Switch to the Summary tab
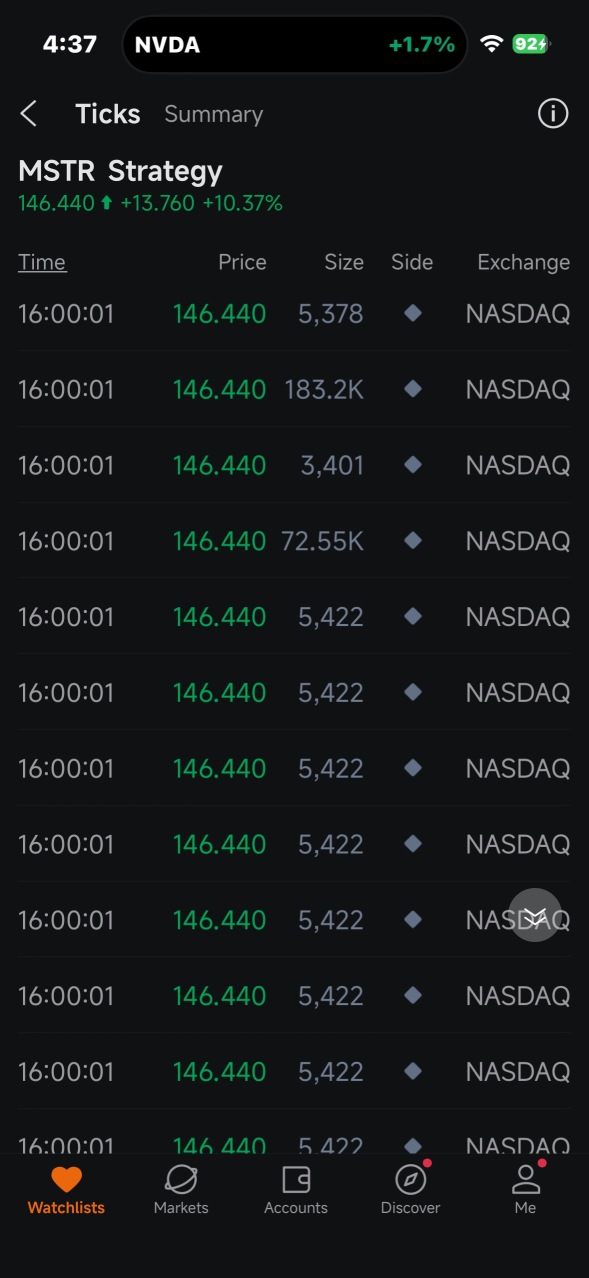This screenshot has width=589, height=1278. point(213,114)
